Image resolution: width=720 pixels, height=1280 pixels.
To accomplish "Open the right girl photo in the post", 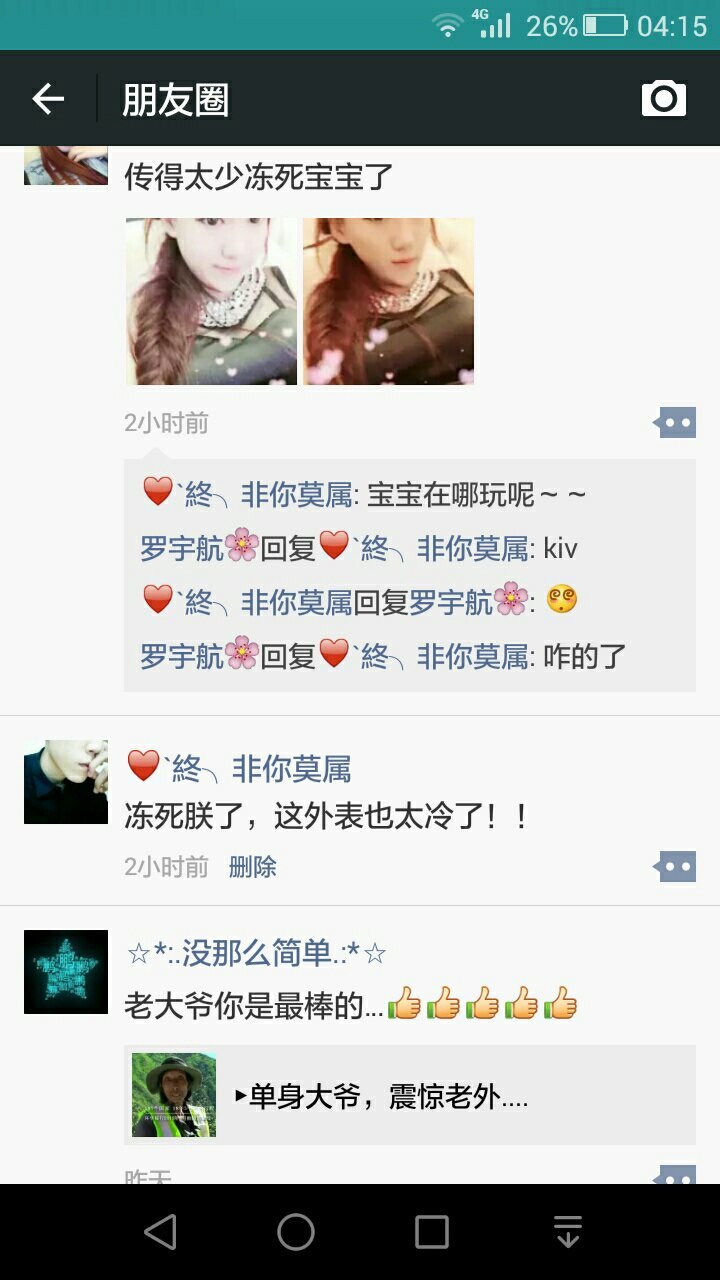I will coord(389,302).
